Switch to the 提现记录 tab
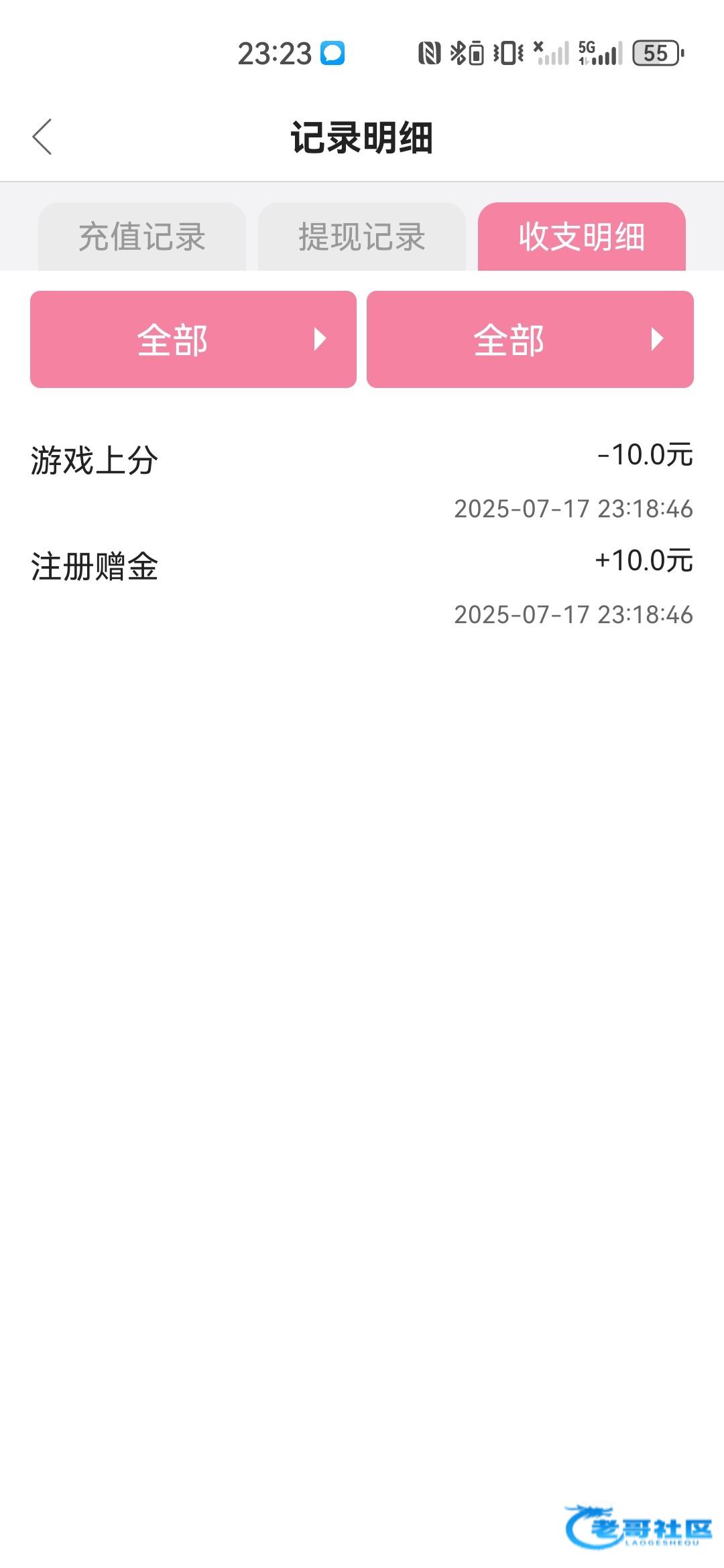 (x=362, y=237)
